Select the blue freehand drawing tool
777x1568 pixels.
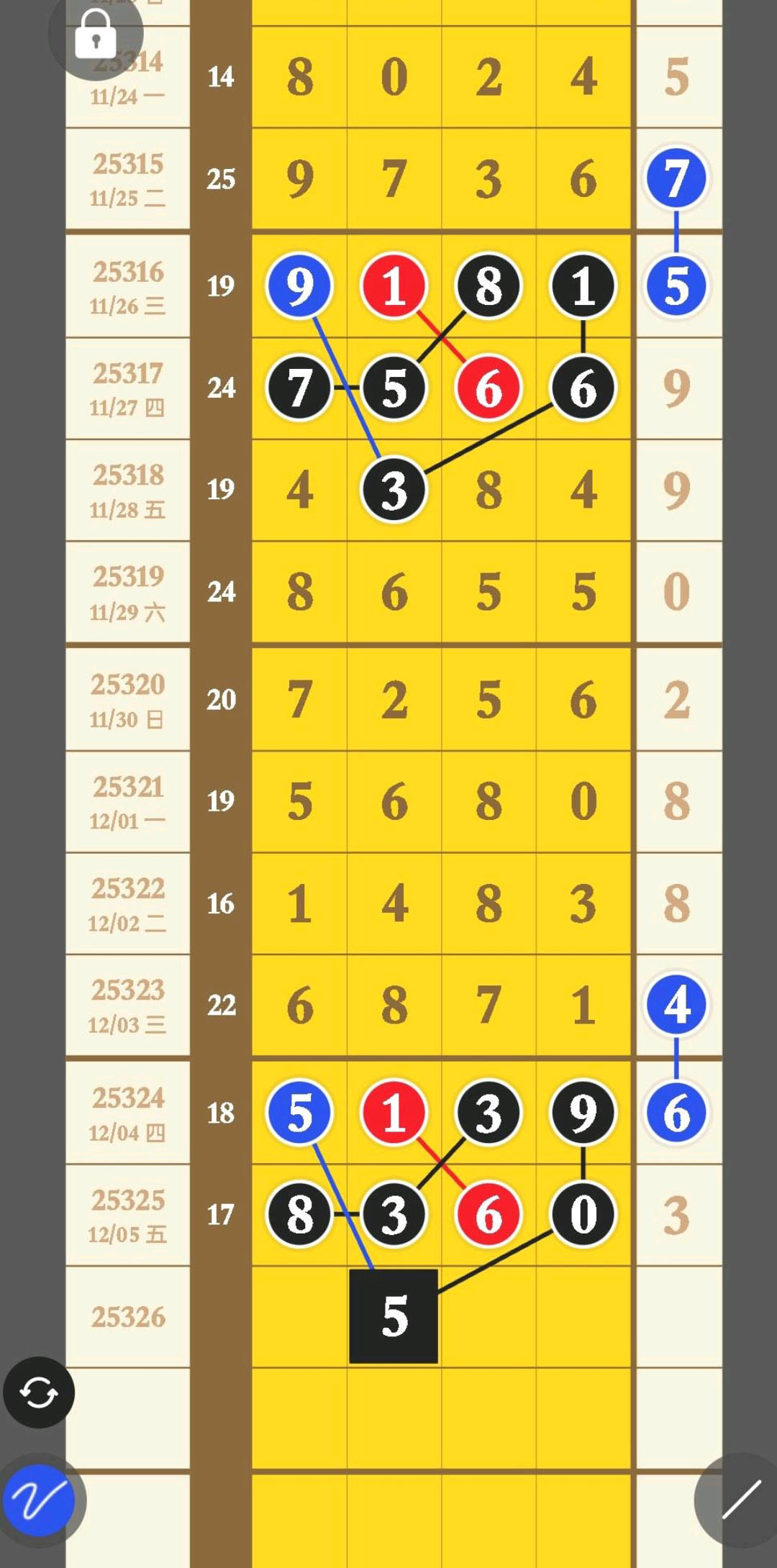pyautogui.click(x=39, y=1500)
